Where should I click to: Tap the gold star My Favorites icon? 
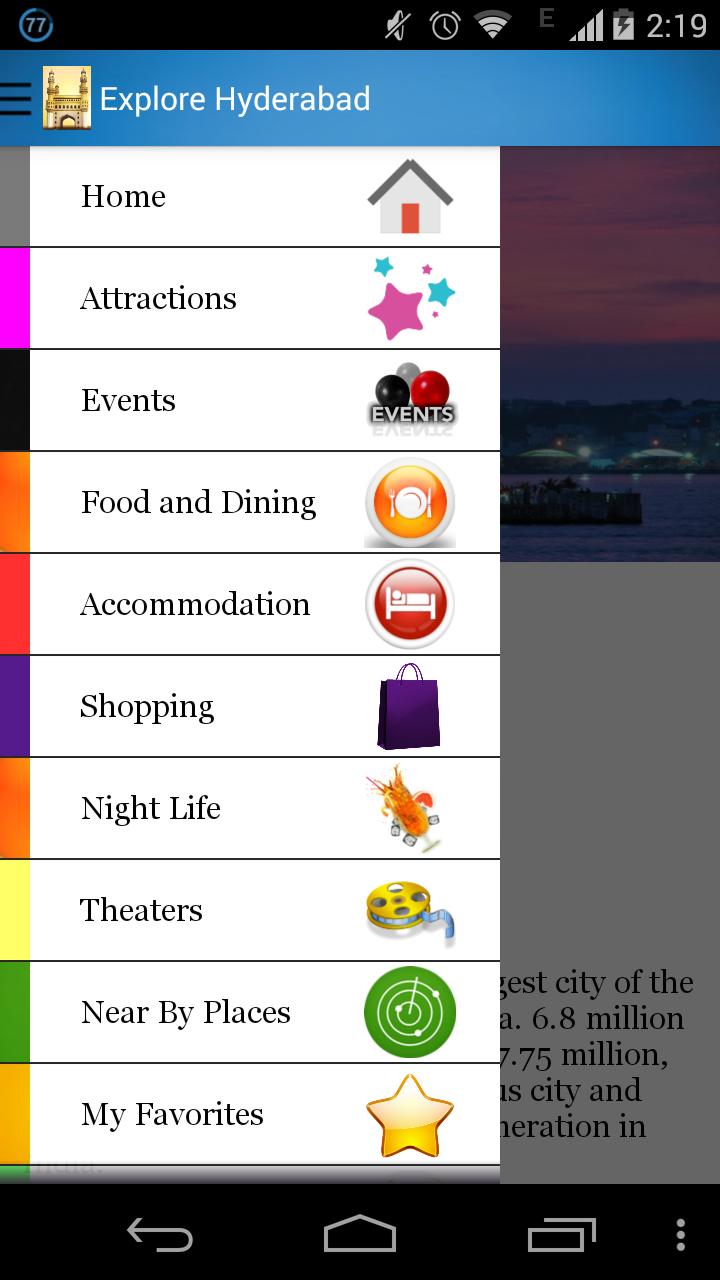point(410,1113)
